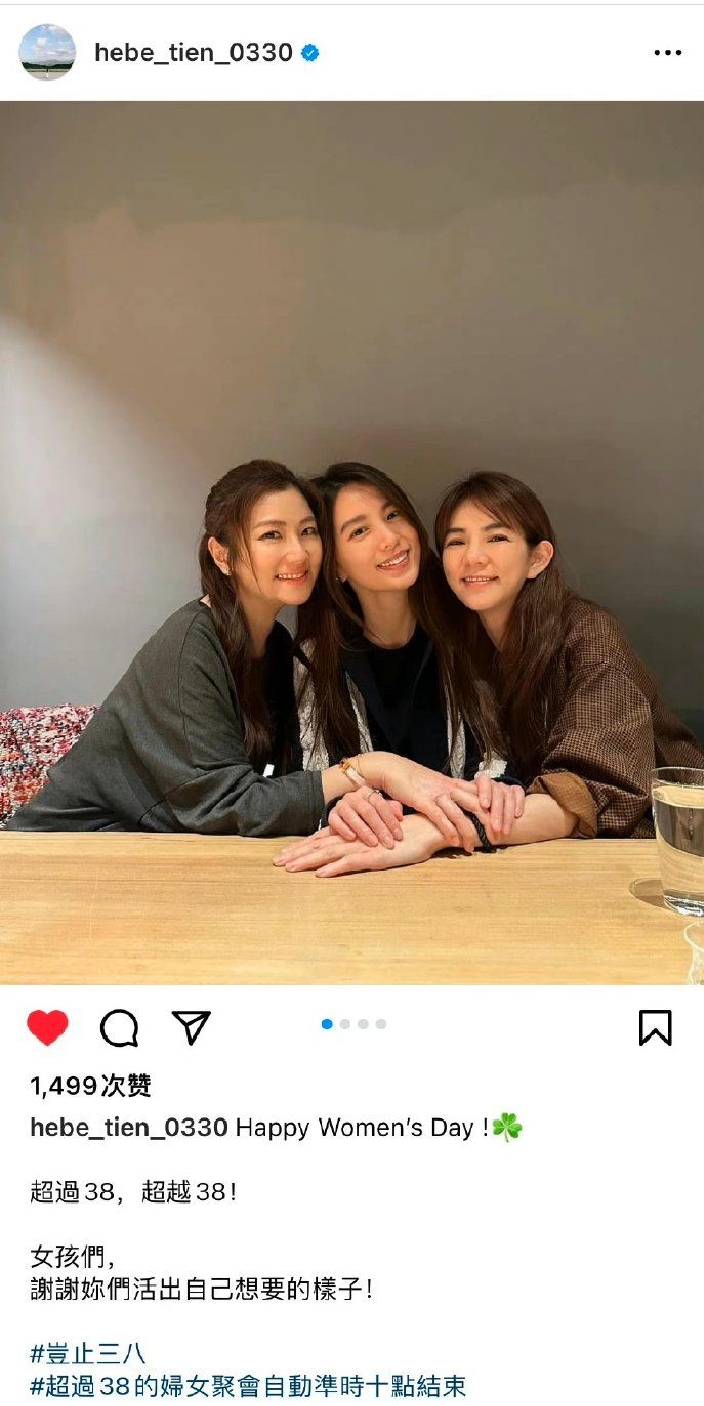Open the post overflow menu
Screen dimensions: 704x1406
(667, 53)
